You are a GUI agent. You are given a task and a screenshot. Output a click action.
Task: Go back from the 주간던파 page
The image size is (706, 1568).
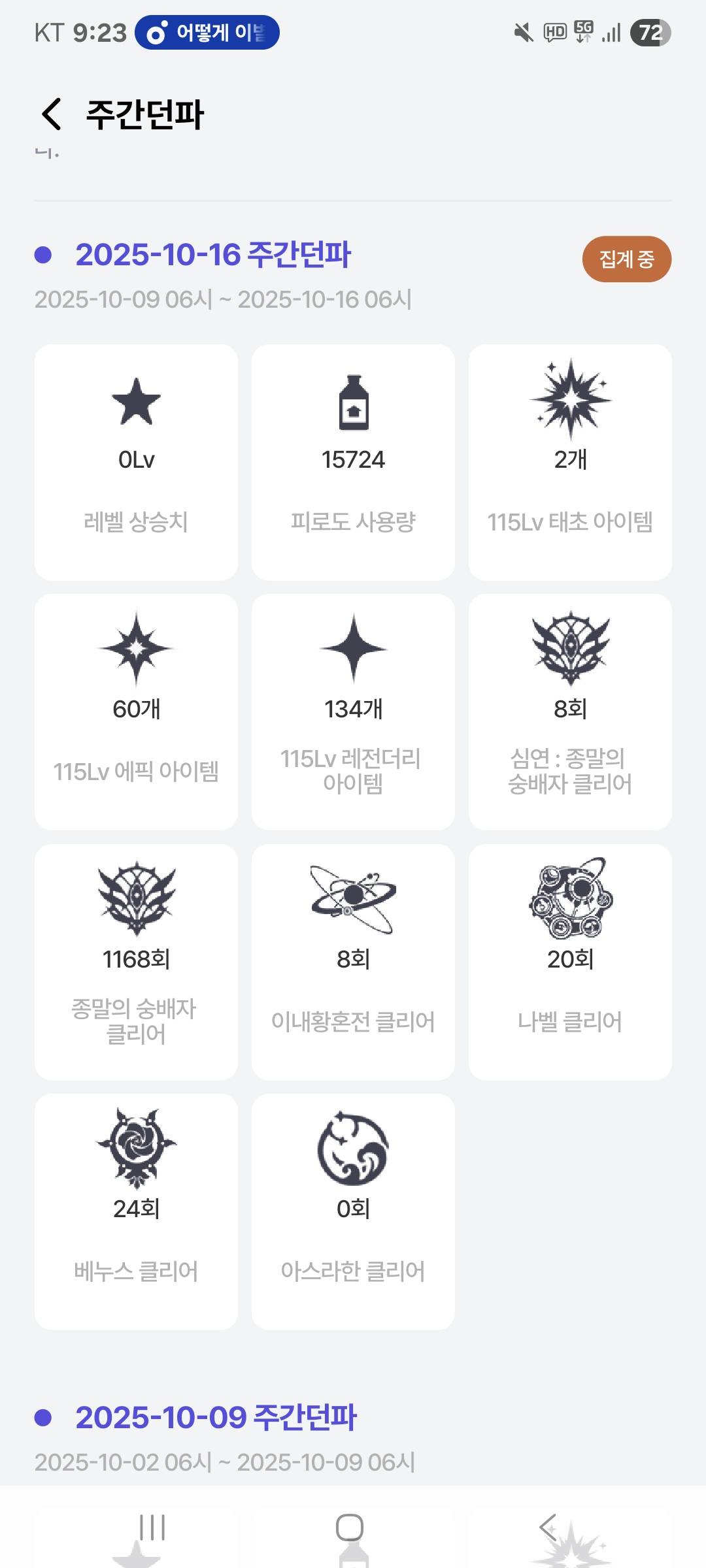[52, 114]
